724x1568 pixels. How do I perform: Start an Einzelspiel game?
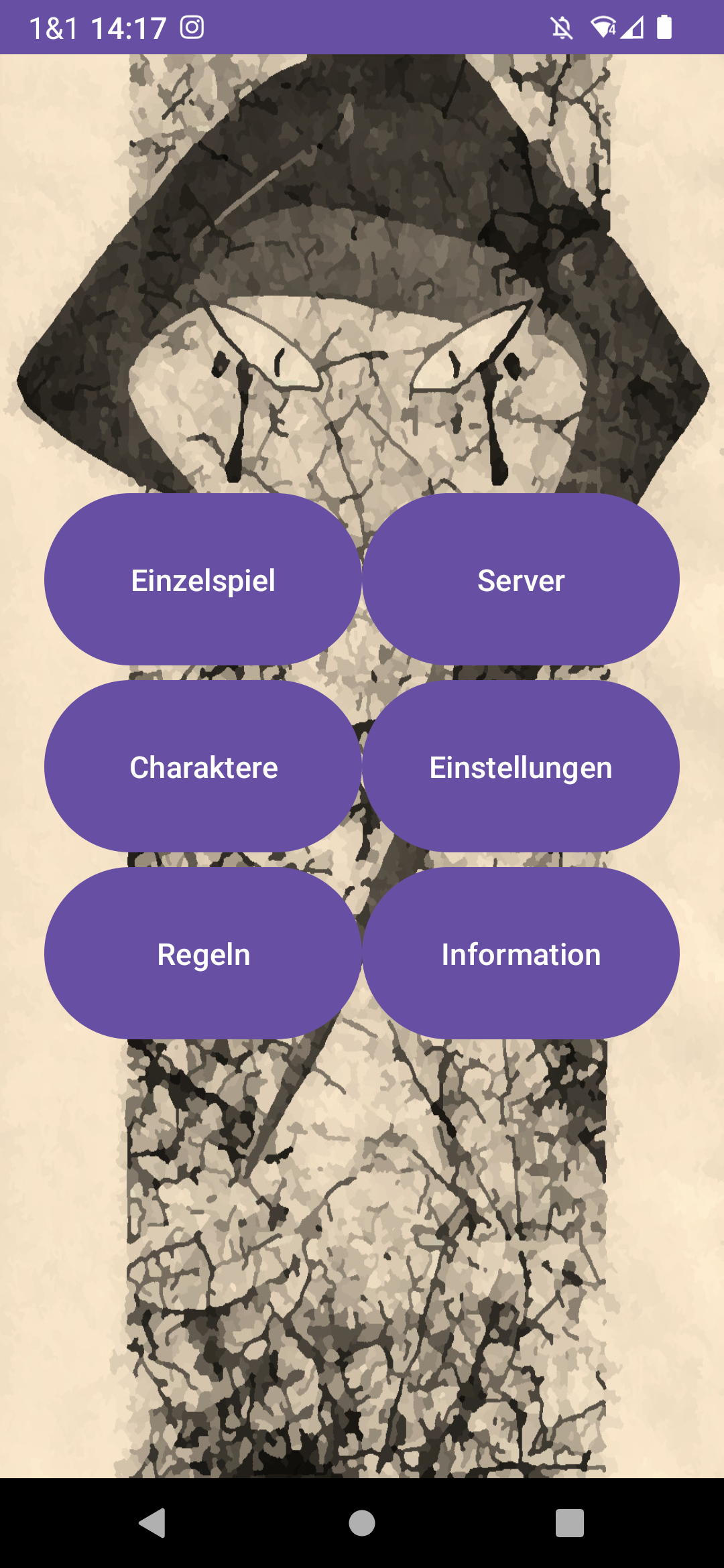point(203,580)
